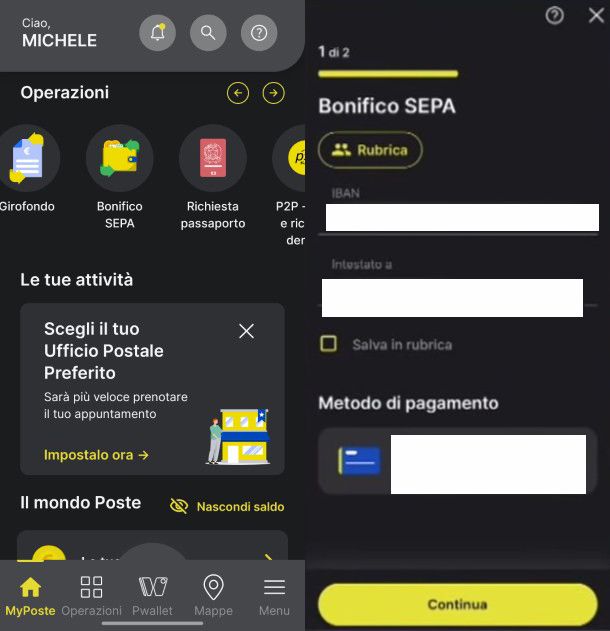Viewport: 610px width, 631px height.
Task: Switch to the Operazioni tab
Action: [91, 596]
